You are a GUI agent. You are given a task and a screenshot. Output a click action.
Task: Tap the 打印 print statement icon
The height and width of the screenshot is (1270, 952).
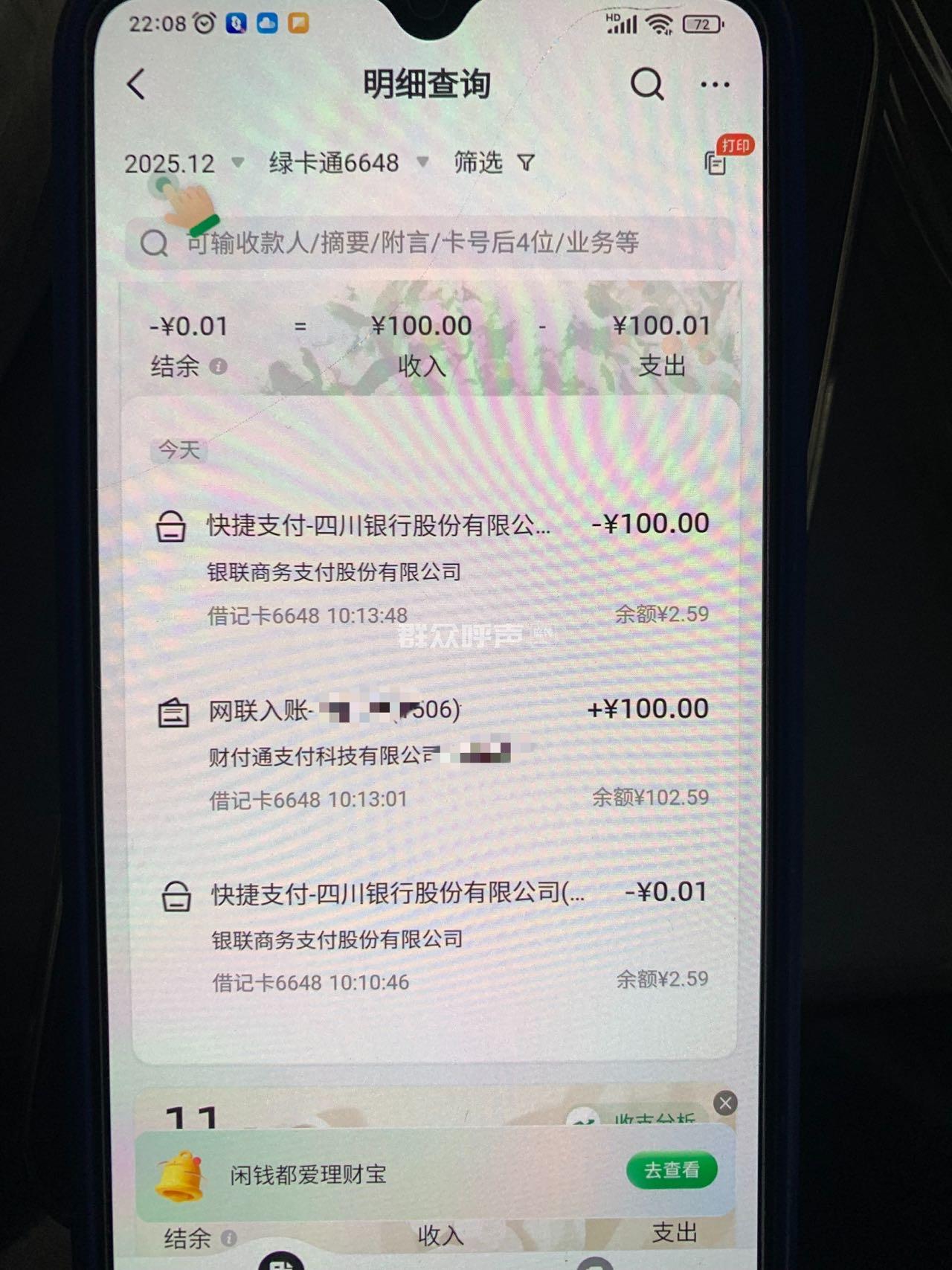[716, 161]
